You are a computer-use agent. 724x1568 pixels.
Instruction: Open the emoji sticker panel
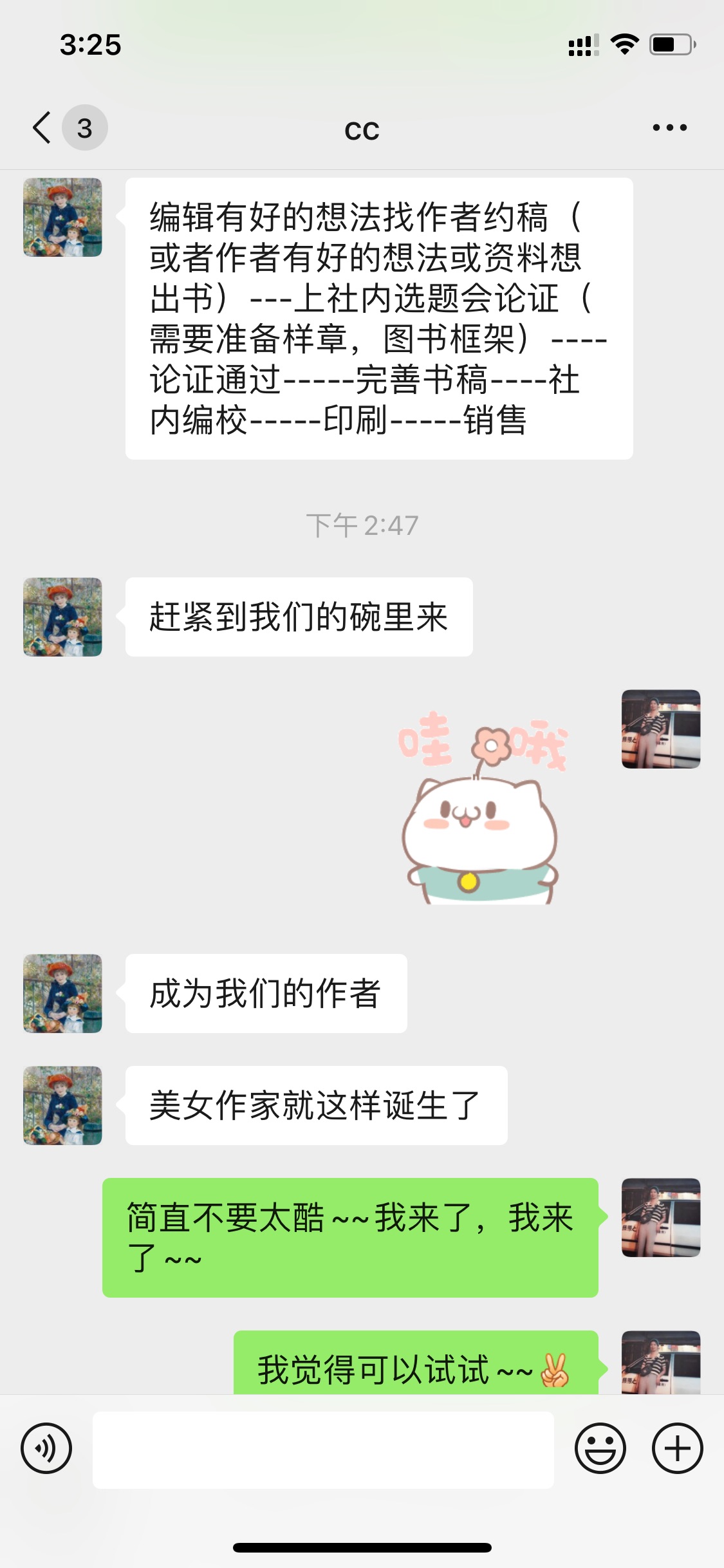click(x=600, y=1448)
